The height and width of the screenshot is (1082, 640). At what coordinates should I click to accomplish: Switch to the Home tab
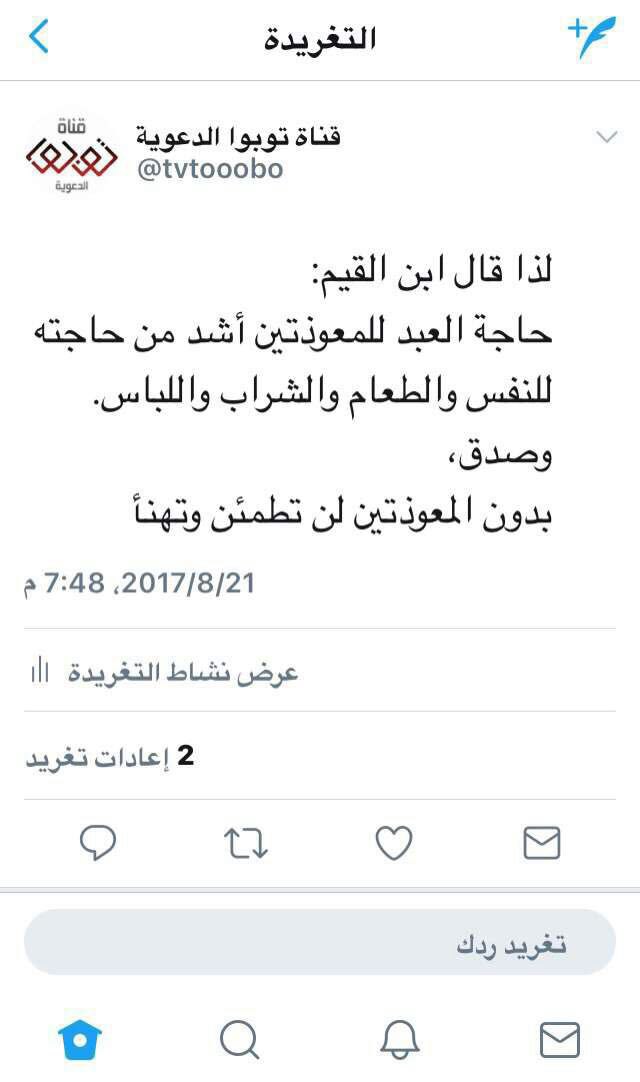[x=81, y=1039]
